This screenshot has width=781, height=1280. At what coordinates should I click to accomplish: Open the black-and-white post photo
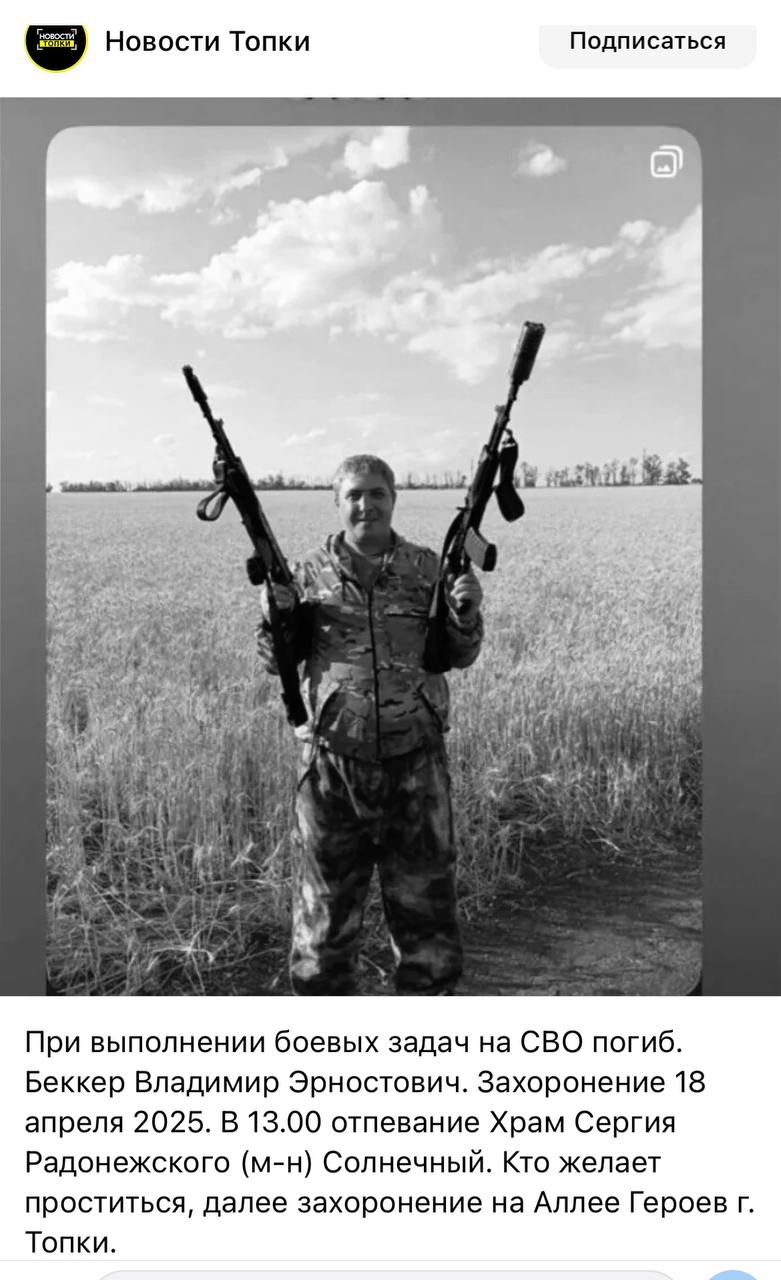point(374,560)
